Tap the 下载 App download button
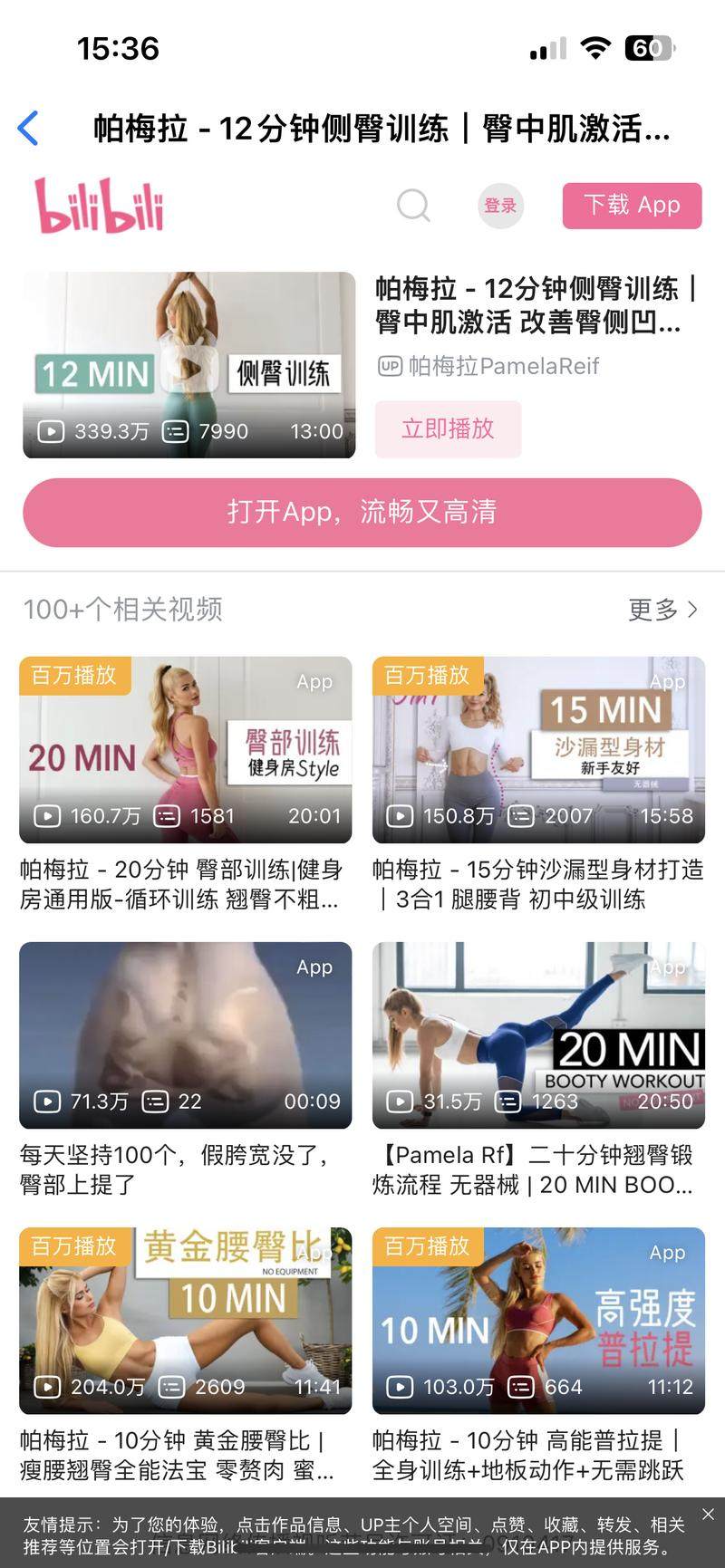Screen dimensions: 725x1568 click(x=632, y=206)
